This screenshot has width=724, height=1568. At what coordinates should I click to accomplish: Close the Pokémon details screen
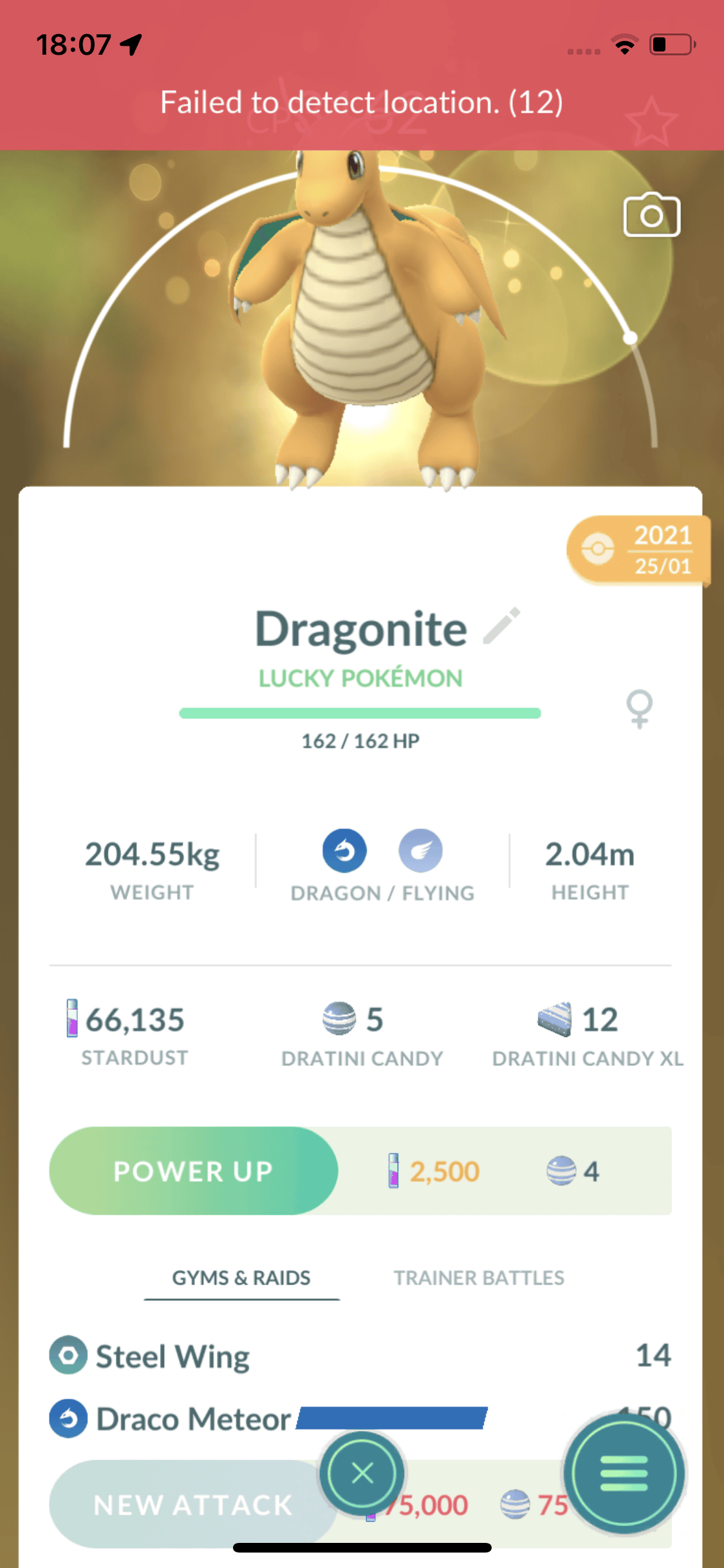[x=362, y=1473]
